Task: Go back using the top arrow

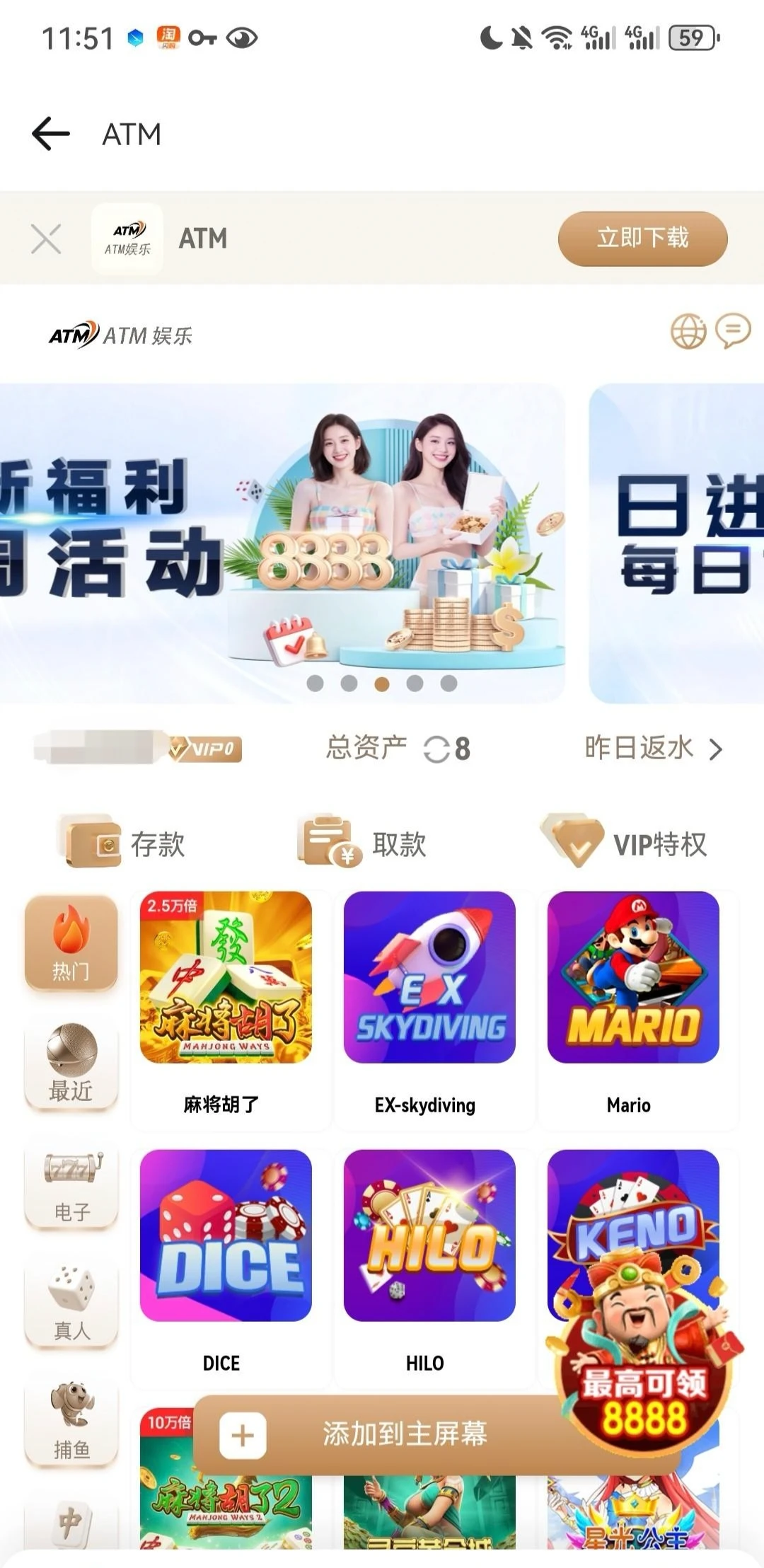Action: pos(51,134)
